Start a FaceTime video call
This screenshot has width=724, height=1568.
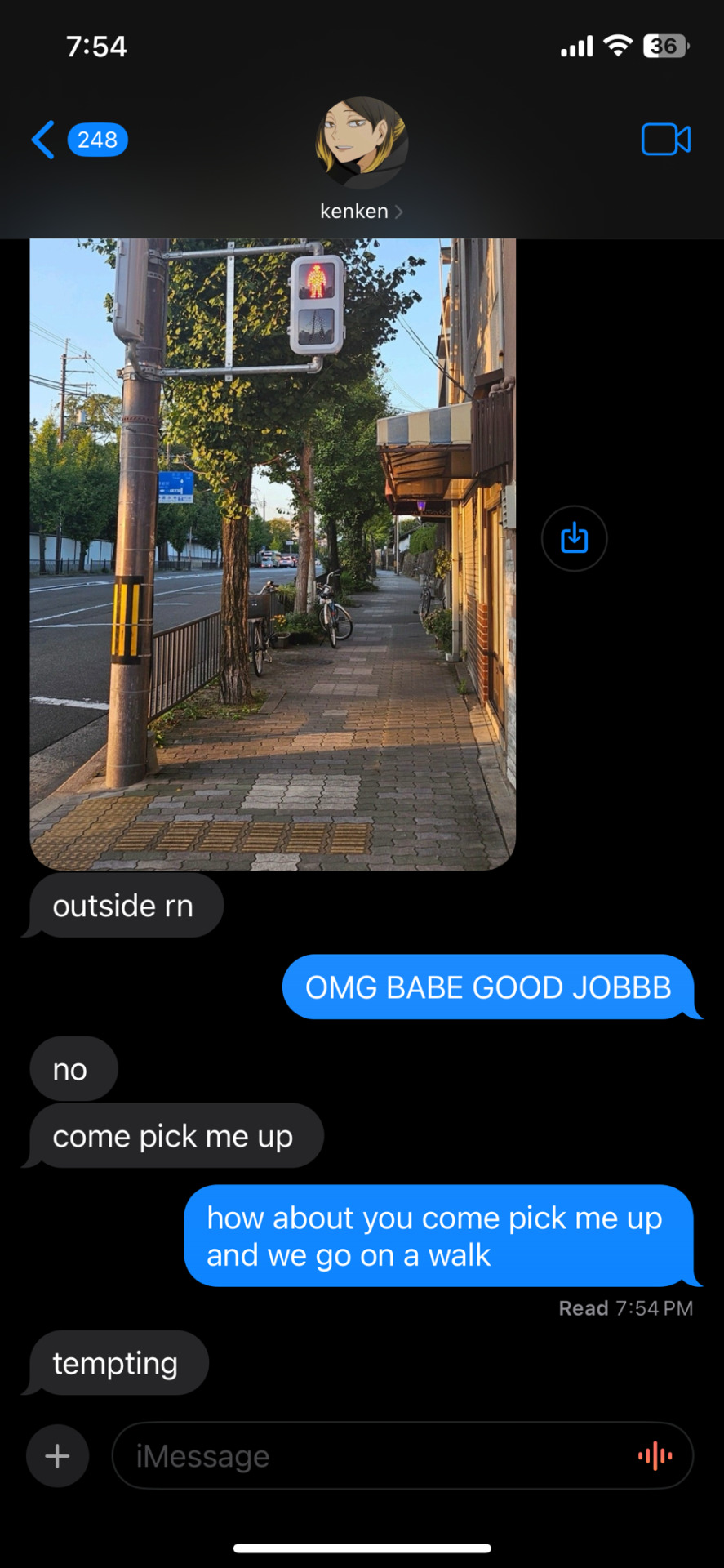point(665,140)
